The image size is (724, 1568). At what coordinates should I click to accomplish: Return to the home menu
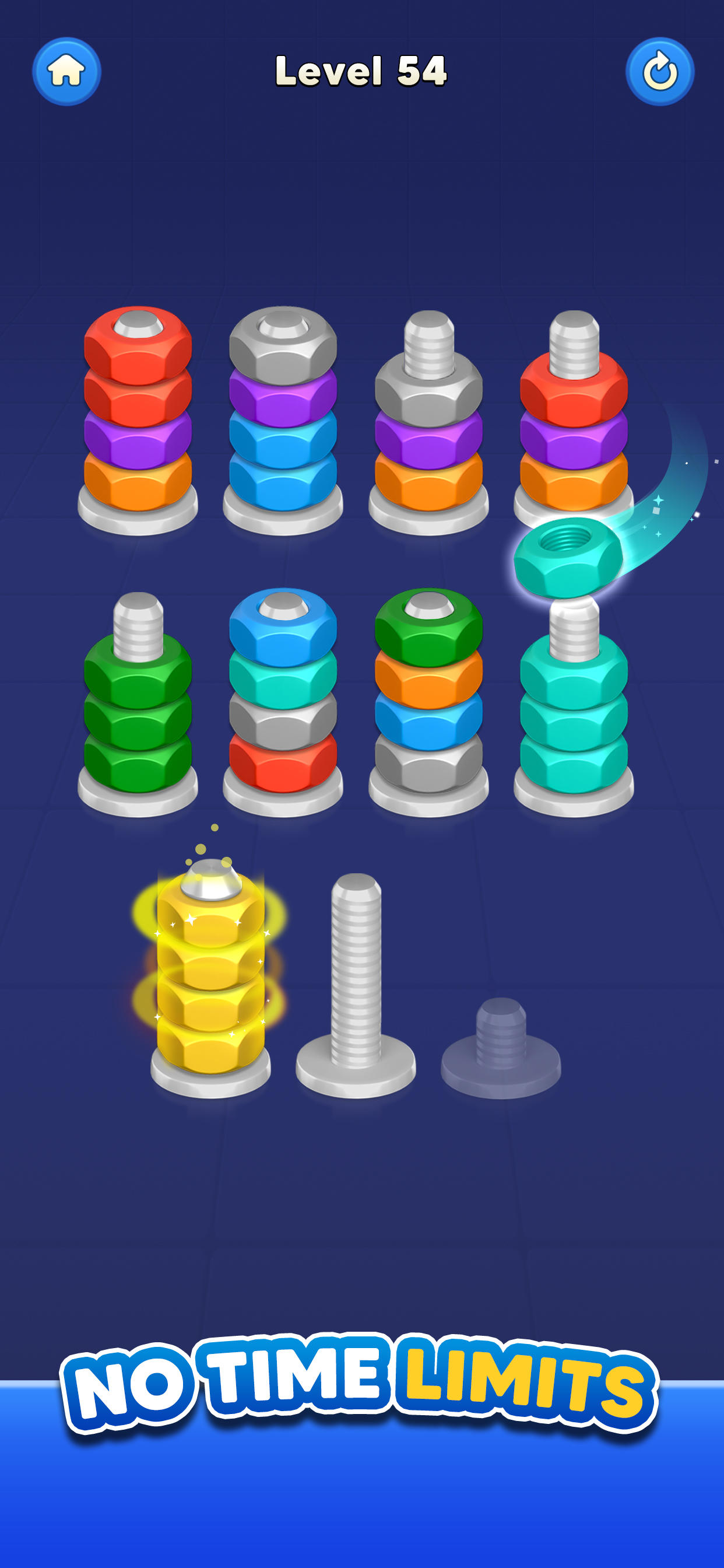[66, 71]
